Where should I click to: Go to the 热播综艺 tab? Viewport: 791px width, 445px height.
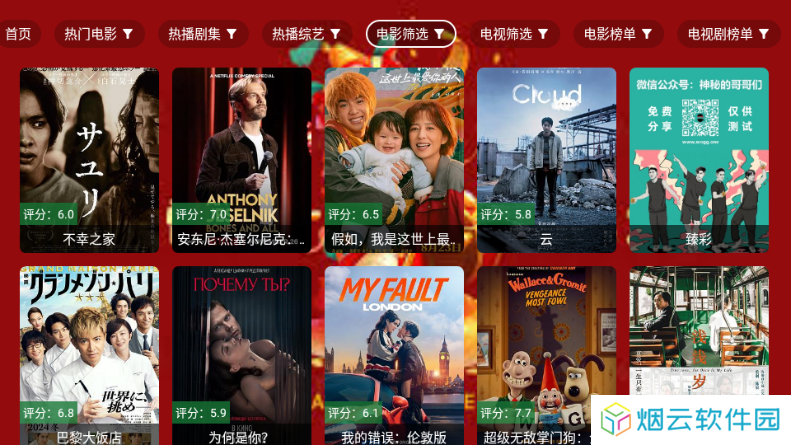coord(307,34)
